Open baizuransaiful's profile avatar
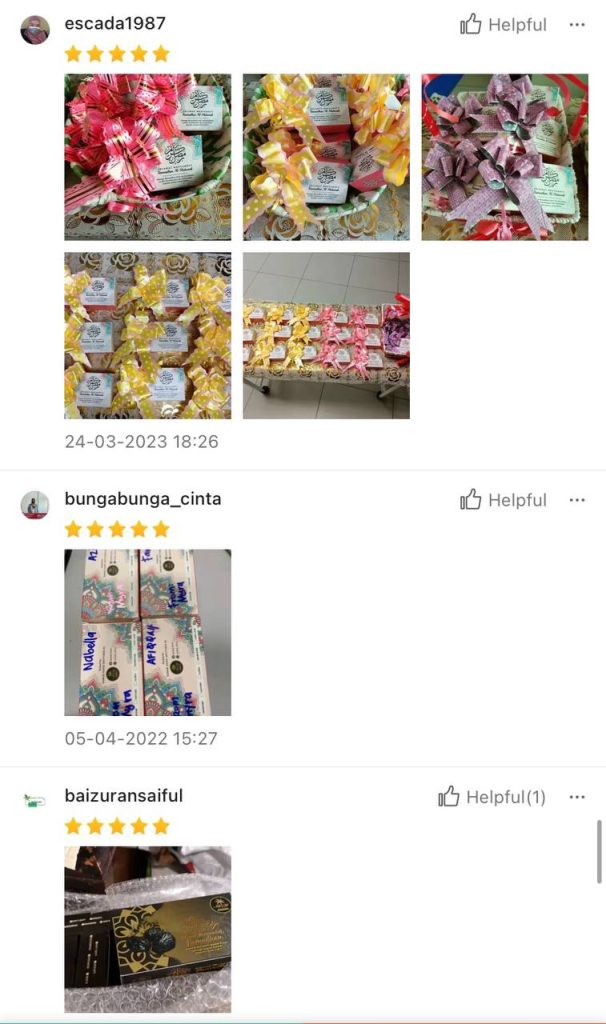Viewport: 606px width, 1024px height. (35, 801)
